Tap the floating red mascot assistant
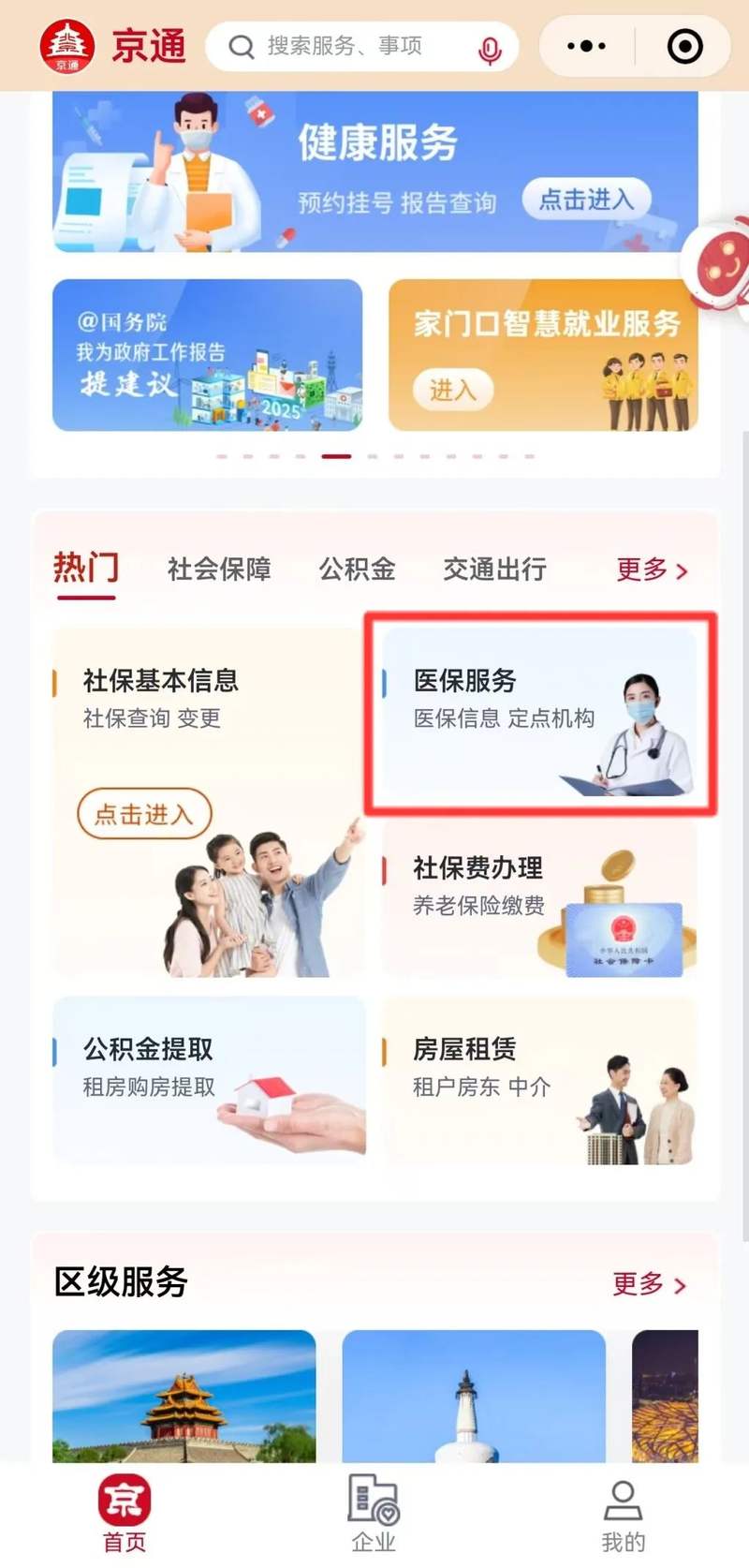 coord(723,265)
